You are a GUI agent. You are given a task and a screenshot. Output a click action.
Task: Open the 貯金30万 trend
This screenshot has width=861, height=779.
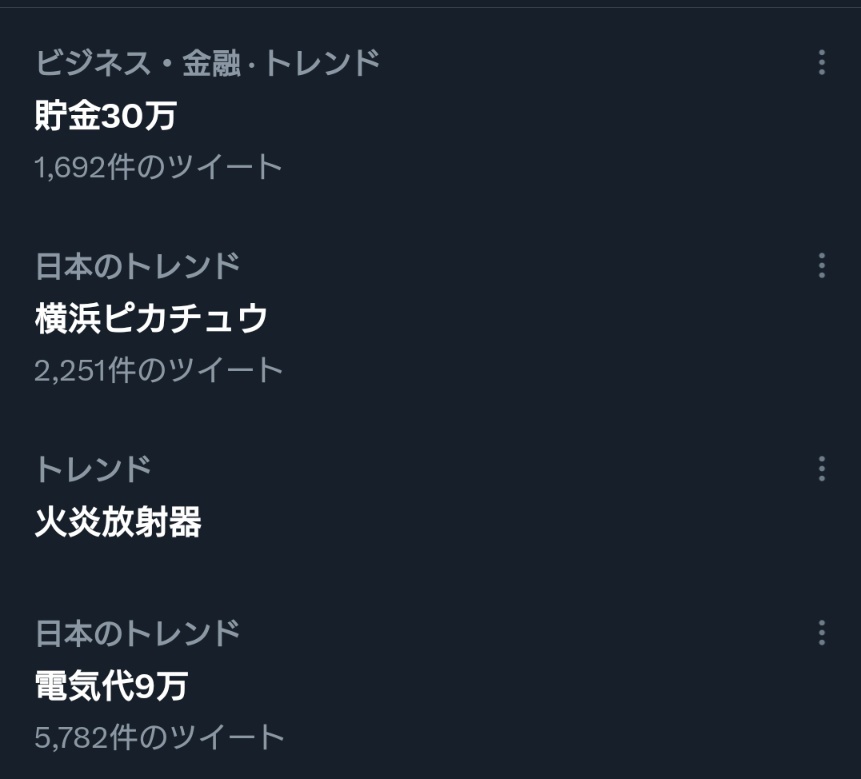[106, 117]
